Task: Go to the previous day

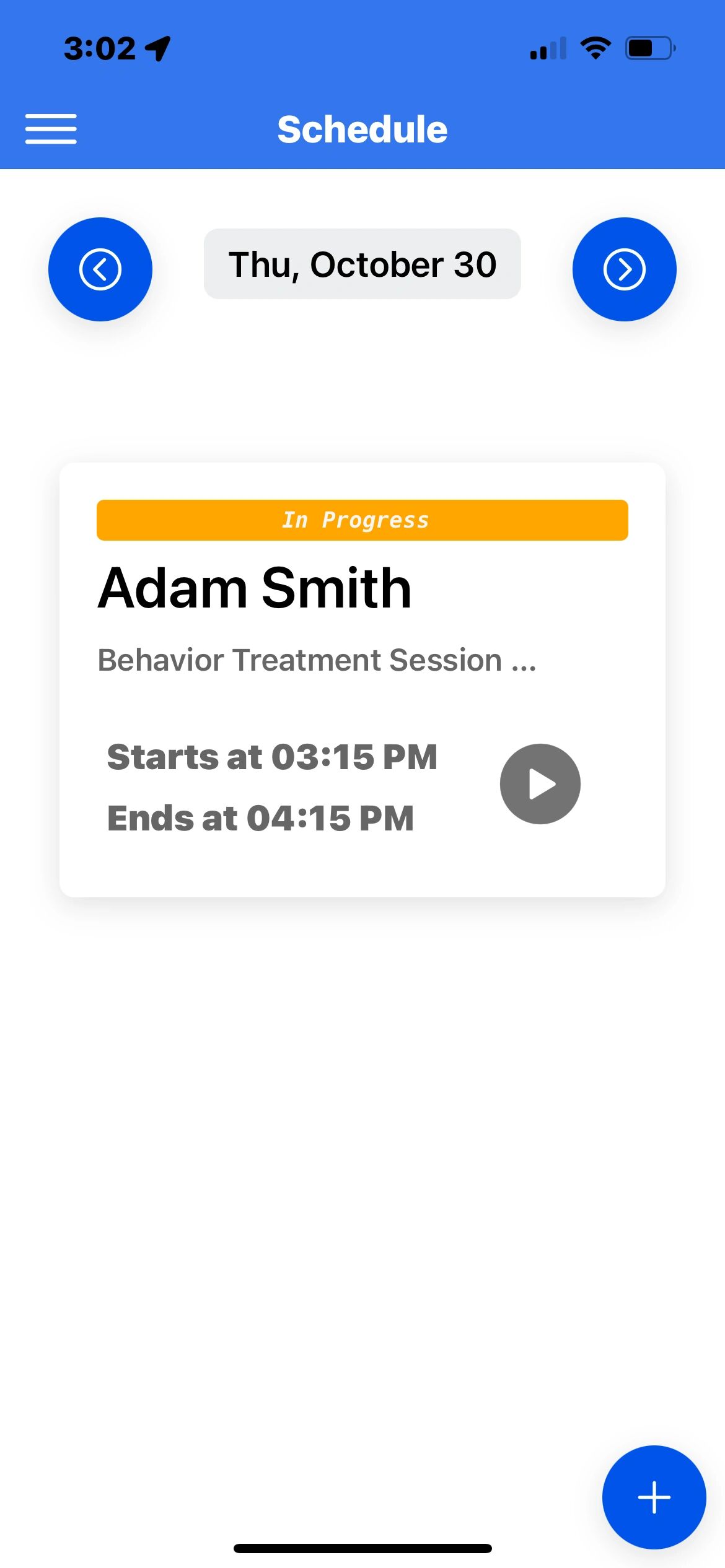Action: 100,269
